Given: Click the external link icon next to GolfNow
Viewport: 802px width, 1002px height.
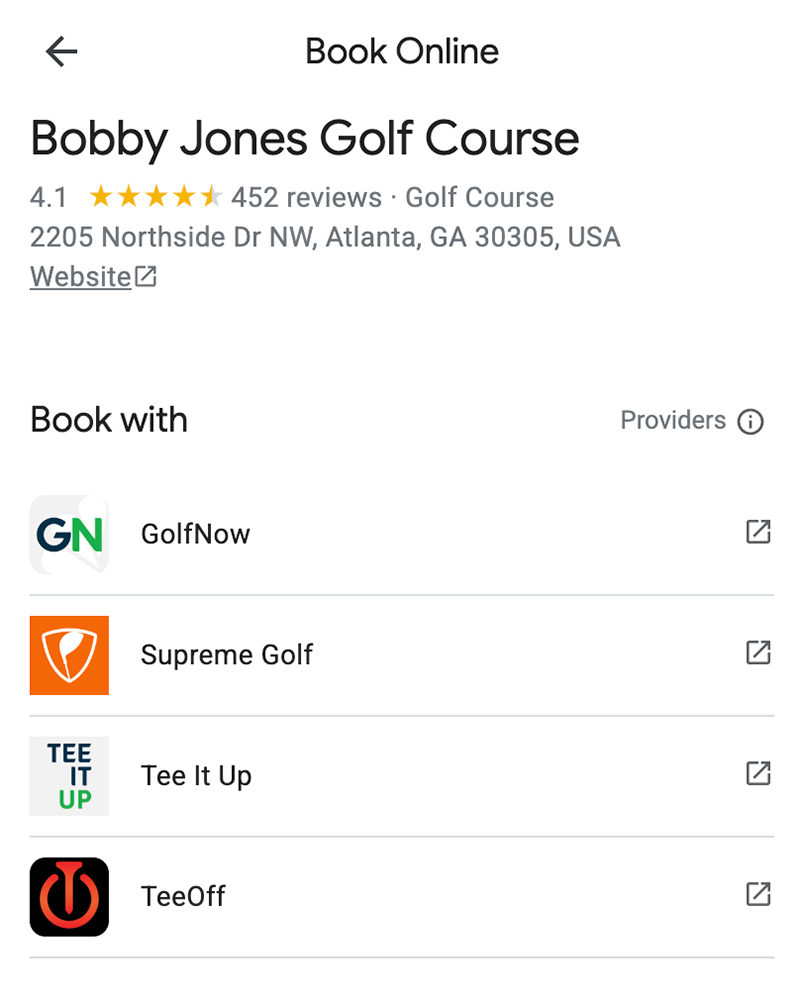Looking at the screenshot, I should click(x=759, y=532).
